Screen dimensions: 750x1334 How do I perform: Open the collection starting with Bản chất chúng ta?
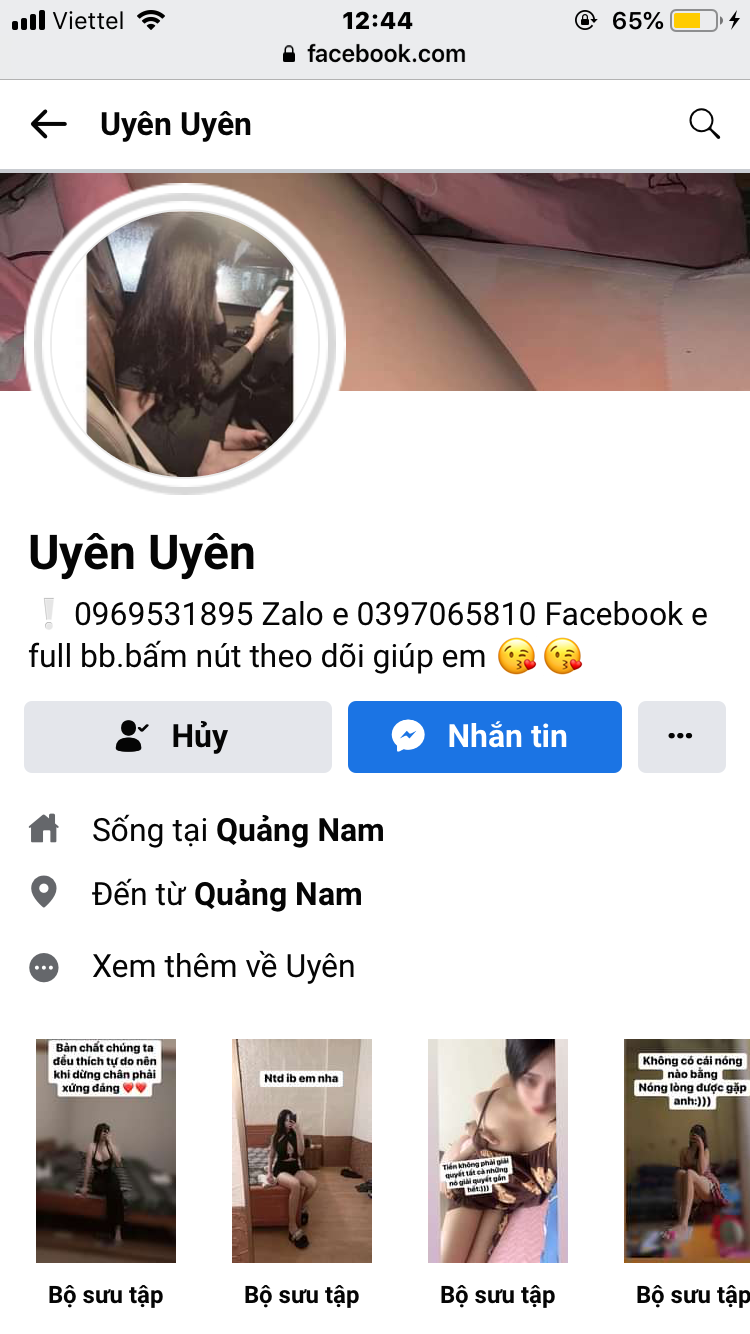coord(106,1150)
